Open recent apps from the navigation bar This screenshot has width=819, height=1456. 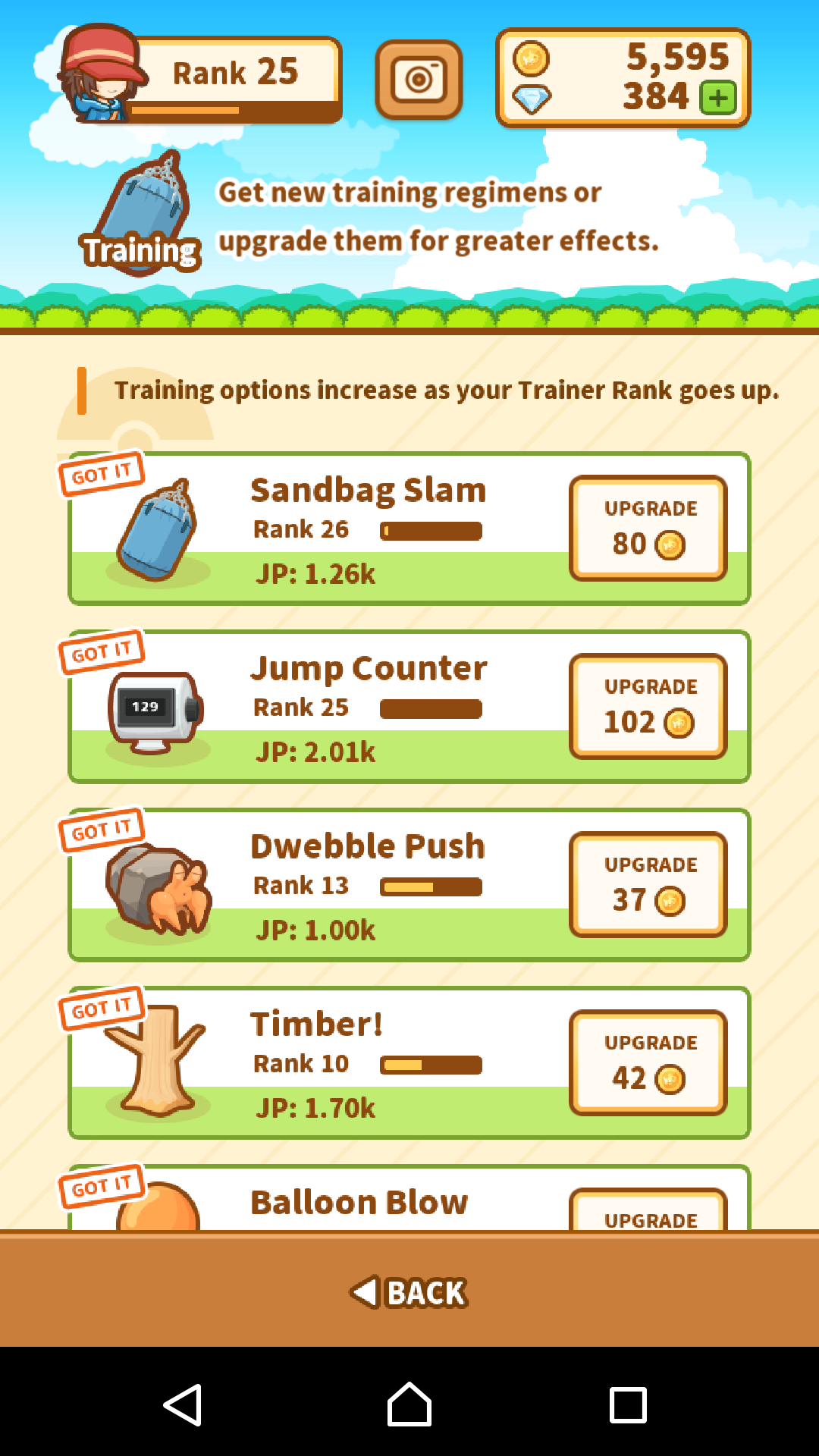(628, 1404)
